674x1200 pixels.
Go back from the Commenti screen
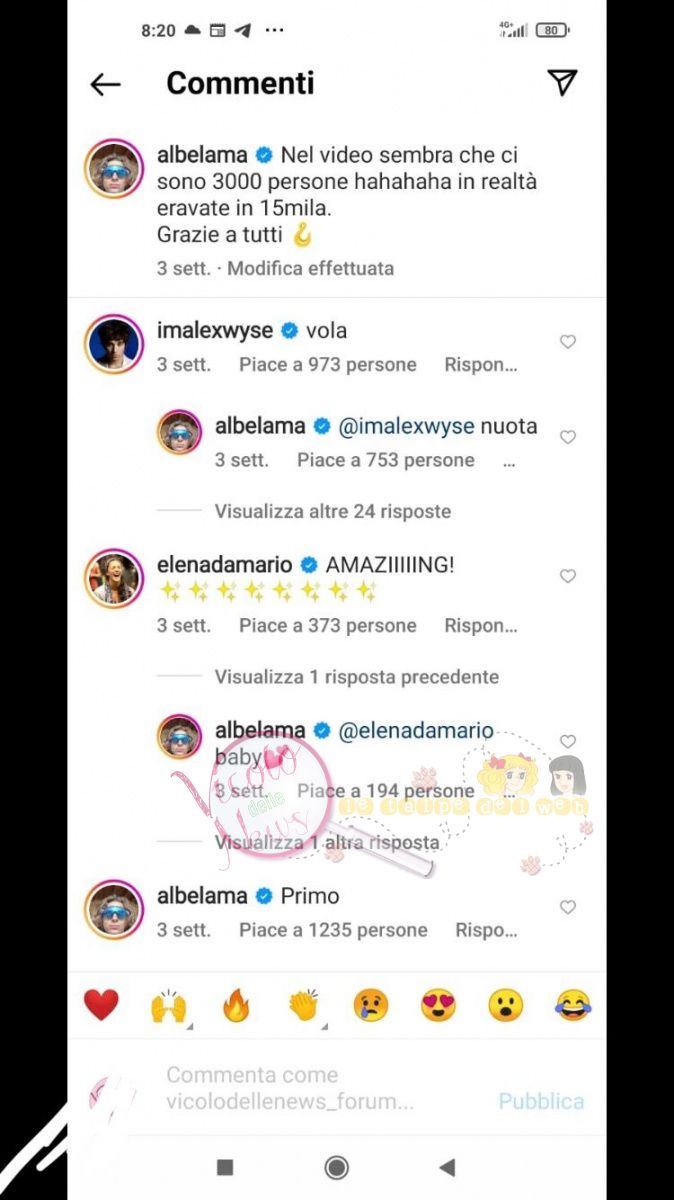click(x=105, y=85)
